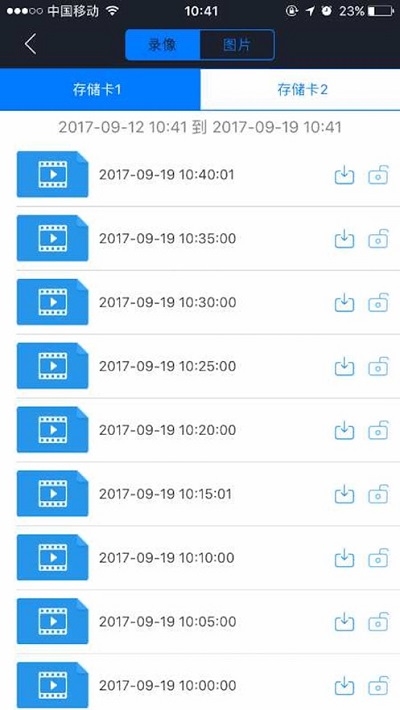Lock the 10:35:00 video file

[x=378, y=239]
